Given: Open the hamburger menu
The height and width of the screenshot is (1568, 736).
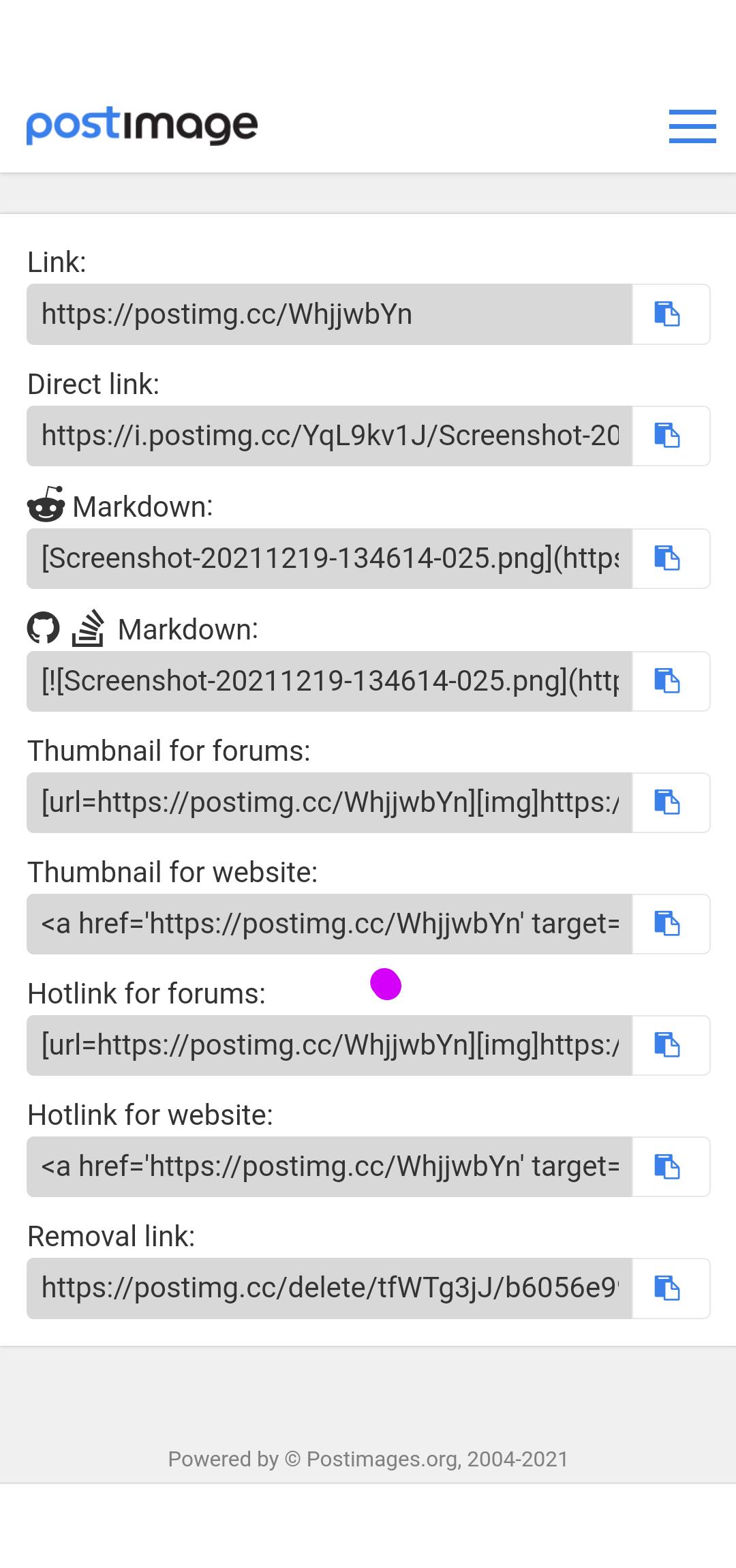Looking at the screenshot, I should [x=692, y=126].
